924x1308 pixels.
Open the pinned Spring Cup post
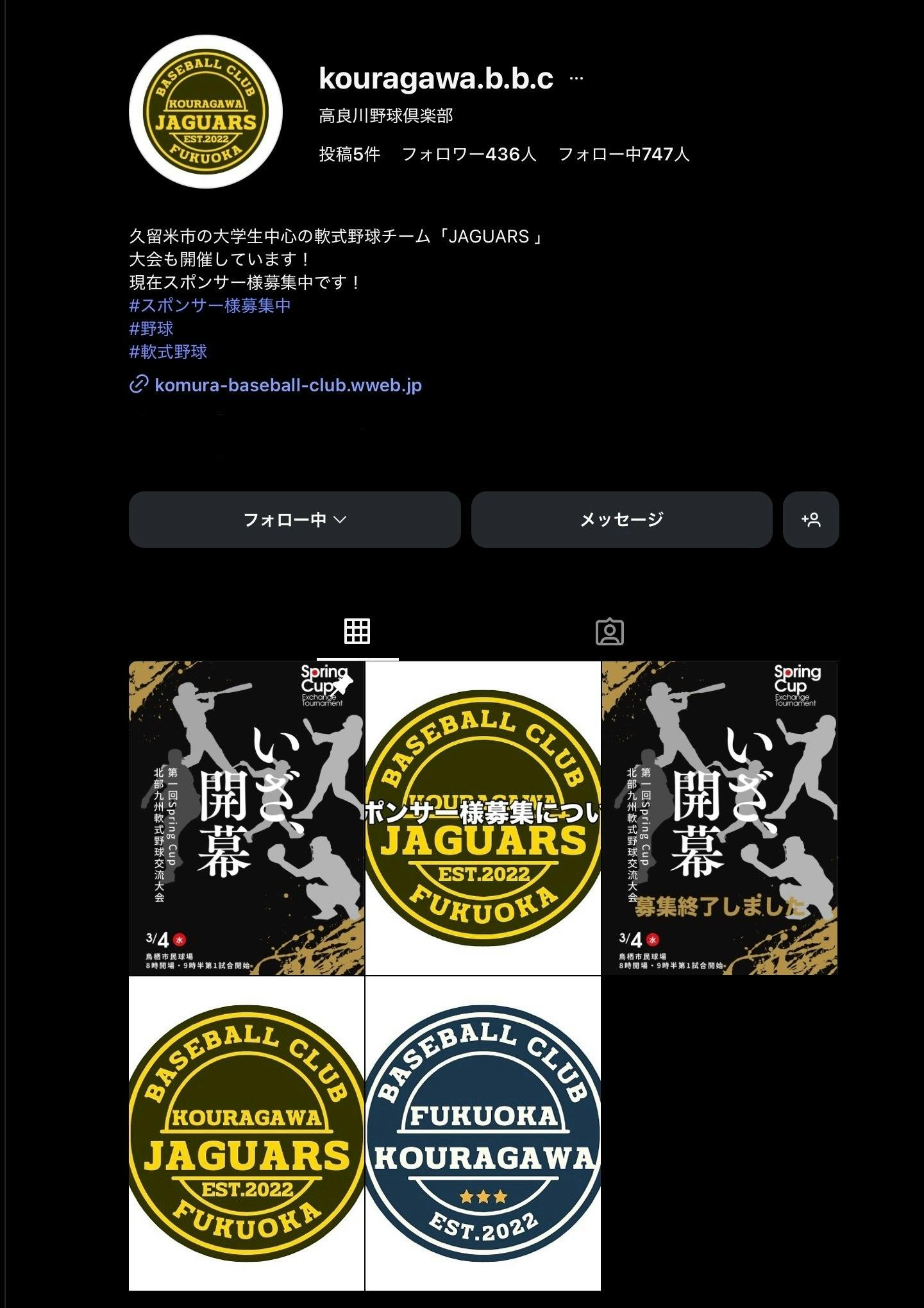tap(246, 818)
